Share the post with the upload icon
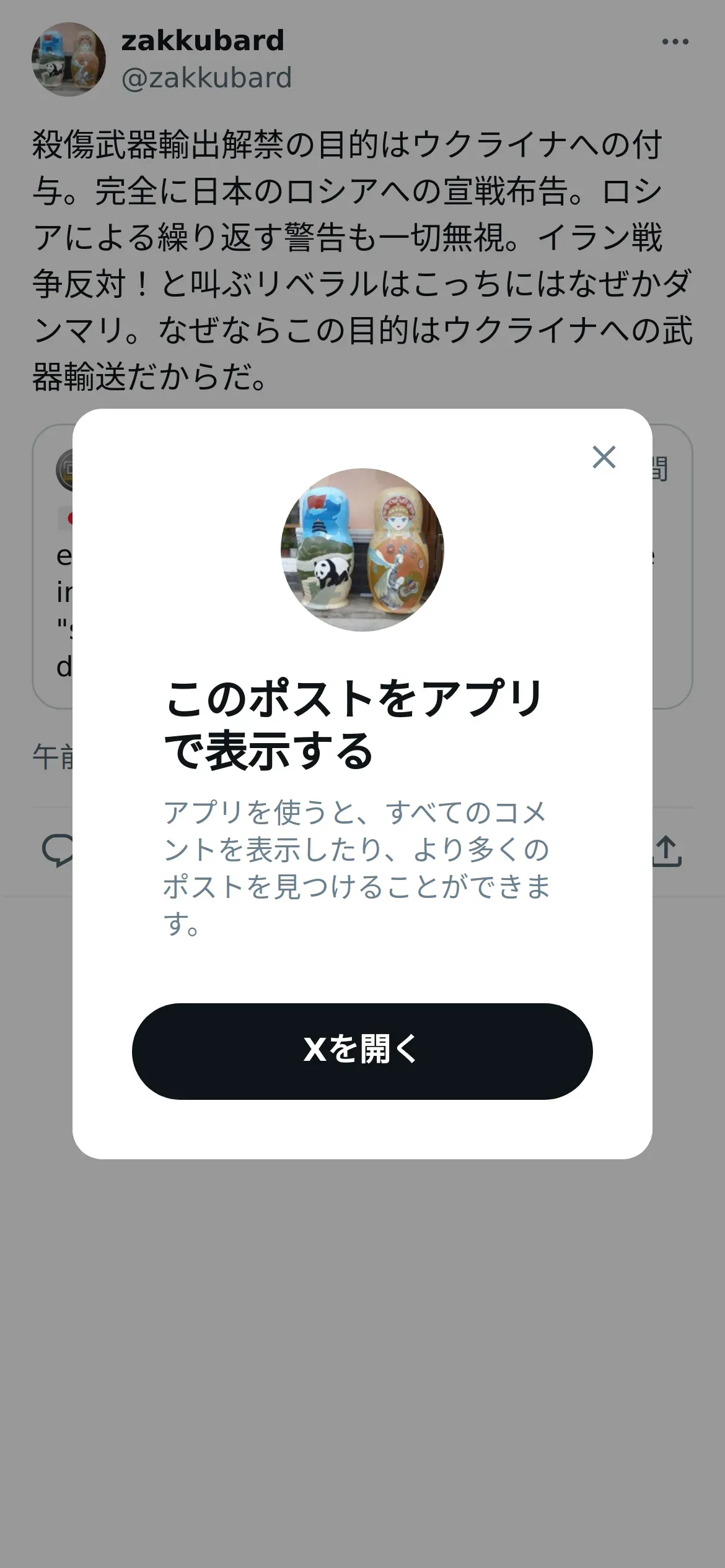Viewport: 725px width, 1568px height. point(667,851)
